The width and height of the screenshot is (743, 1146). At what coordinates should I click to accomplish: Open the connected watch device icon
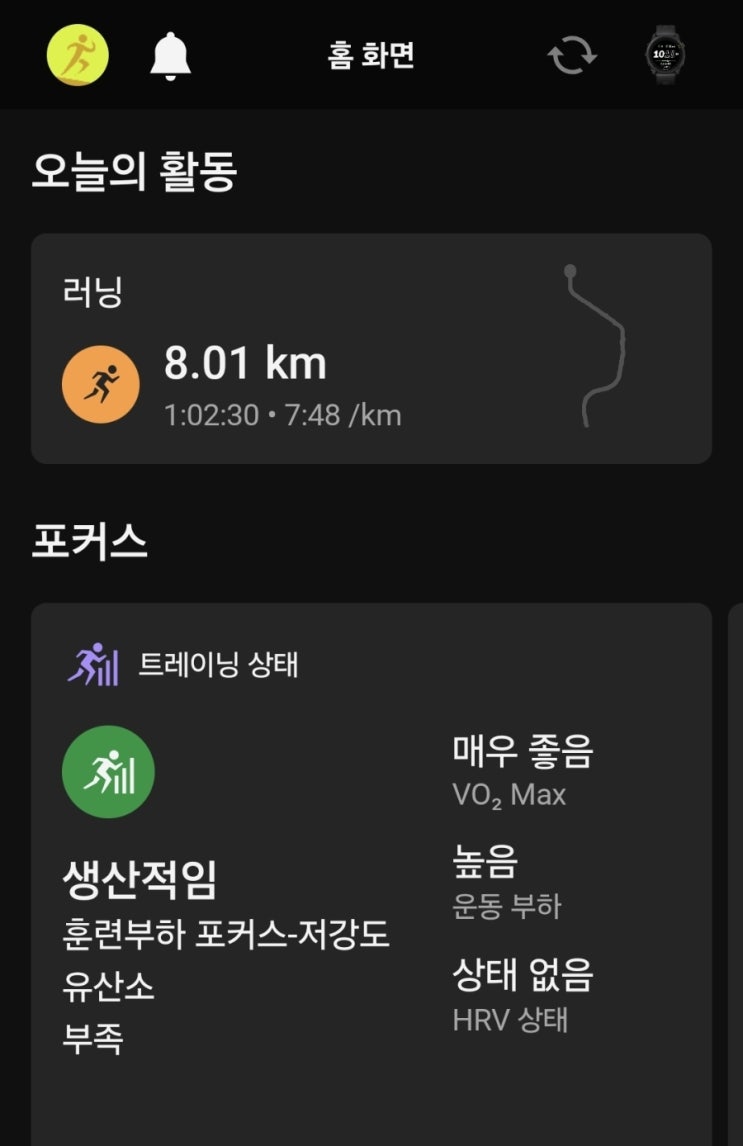click(x=665, y=55)
